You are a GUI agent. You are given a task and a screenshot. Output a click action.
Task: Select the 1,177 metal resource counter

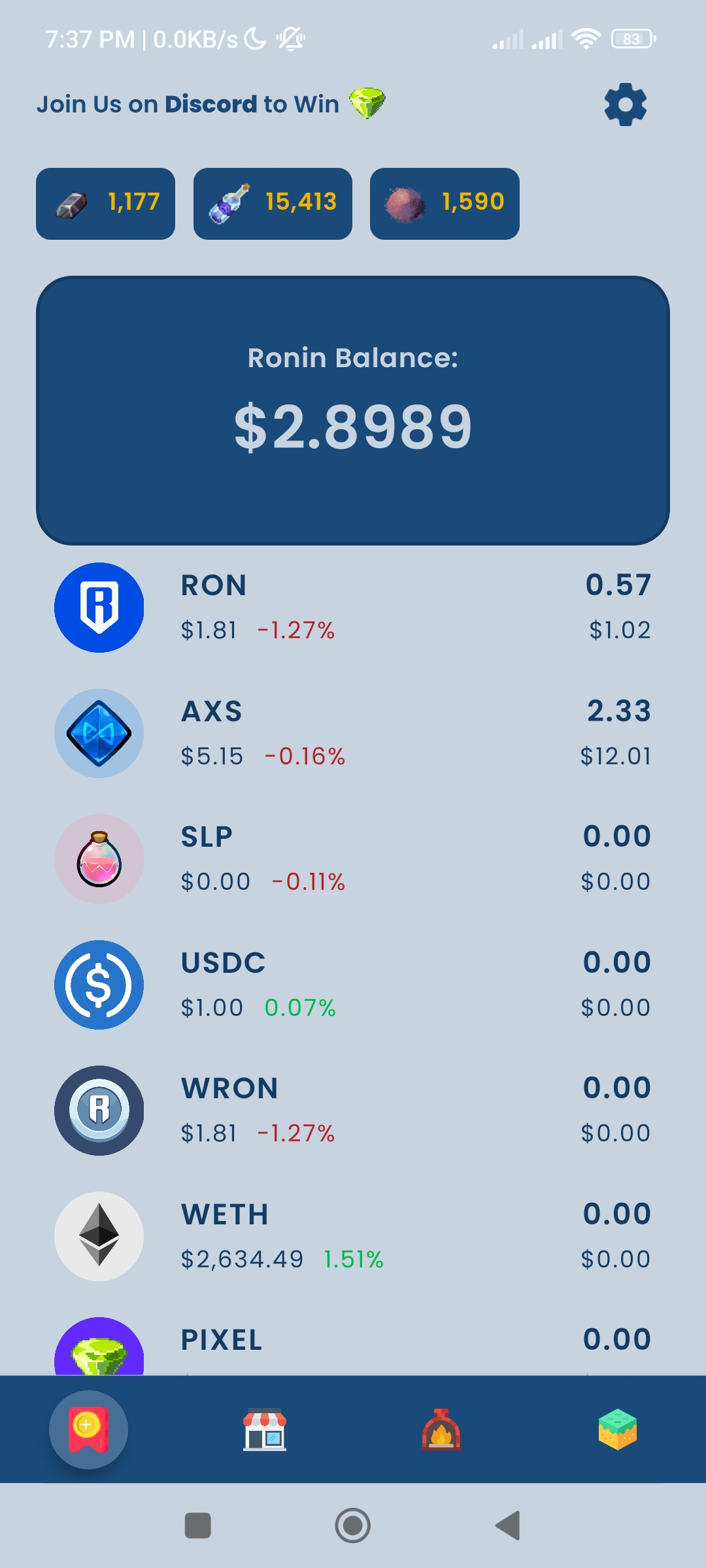click(x=106, y=203)
